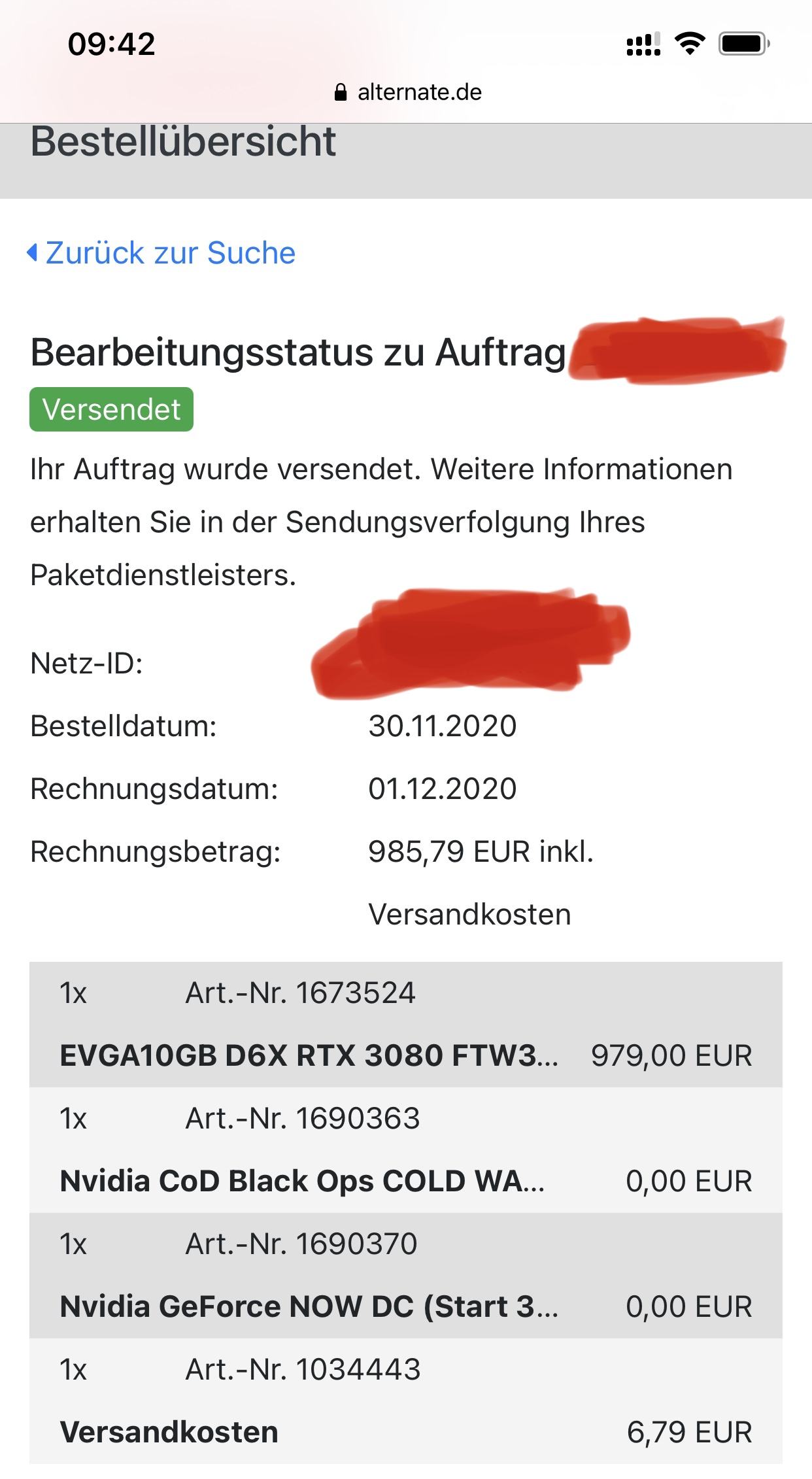Open the Nvidia CoD Black Ops item
This screenshot has width=812, height=1479.
[302, 1181]
